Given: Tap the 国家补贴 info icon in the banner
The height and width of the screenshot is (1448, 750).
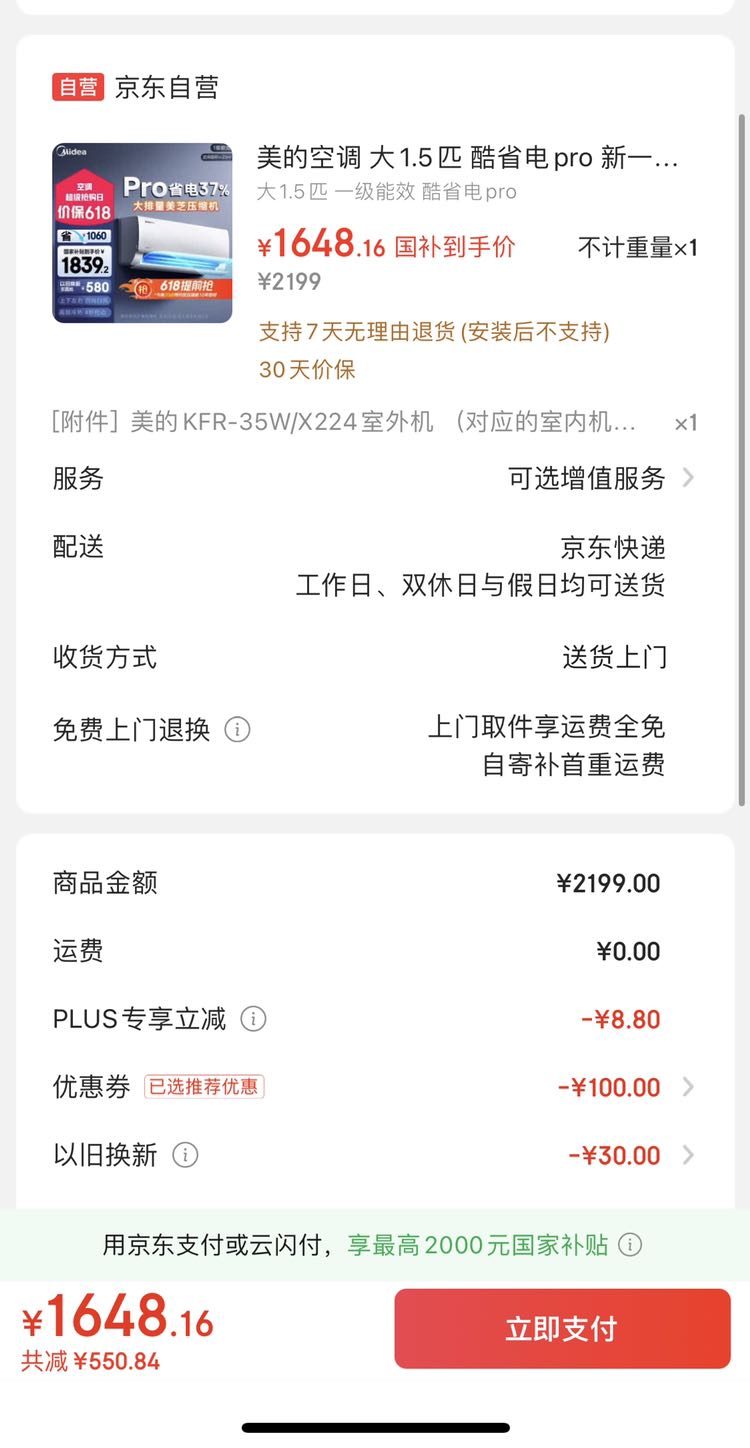Looking at the screenshot, I should (629, 1244).
